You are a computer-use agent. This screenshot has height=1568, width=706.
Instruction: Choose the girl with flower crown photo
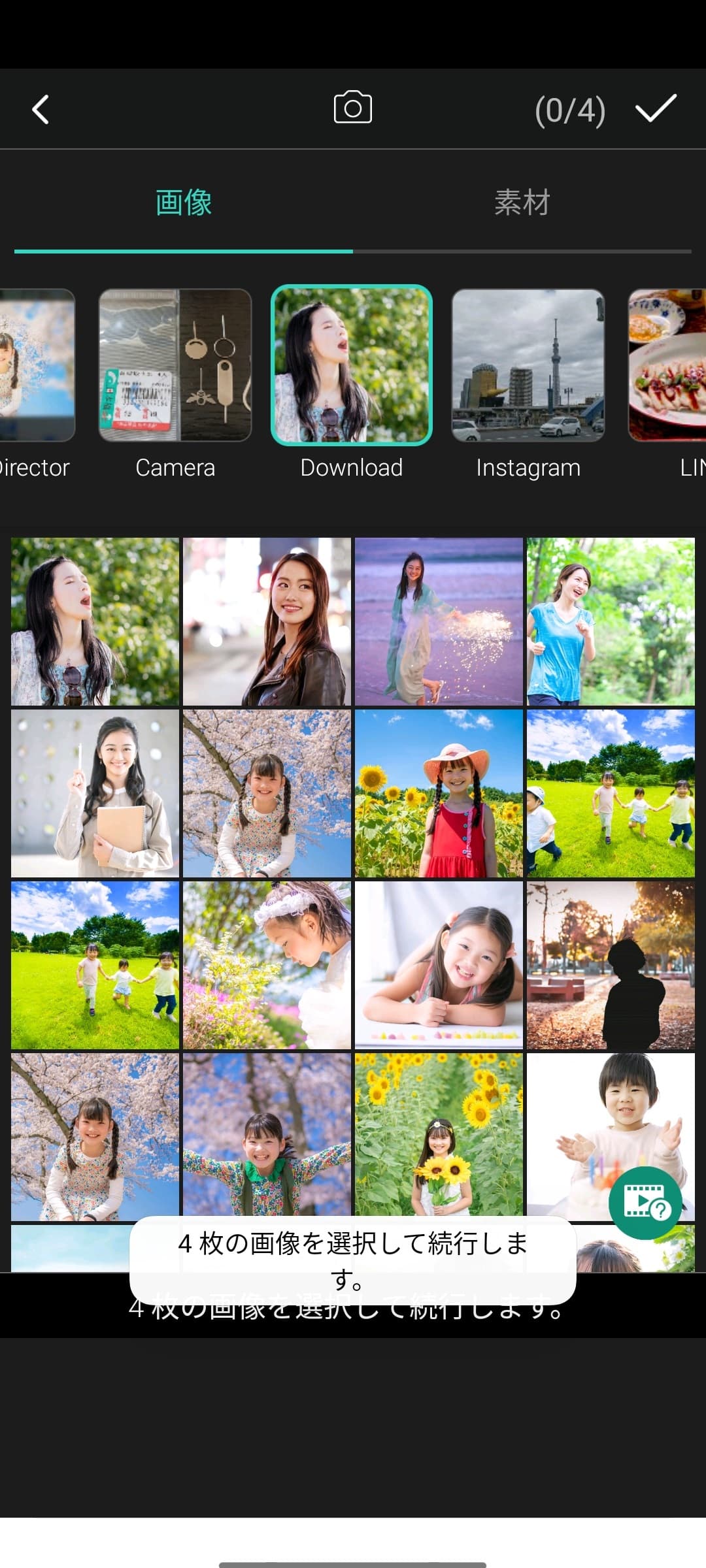267,965
